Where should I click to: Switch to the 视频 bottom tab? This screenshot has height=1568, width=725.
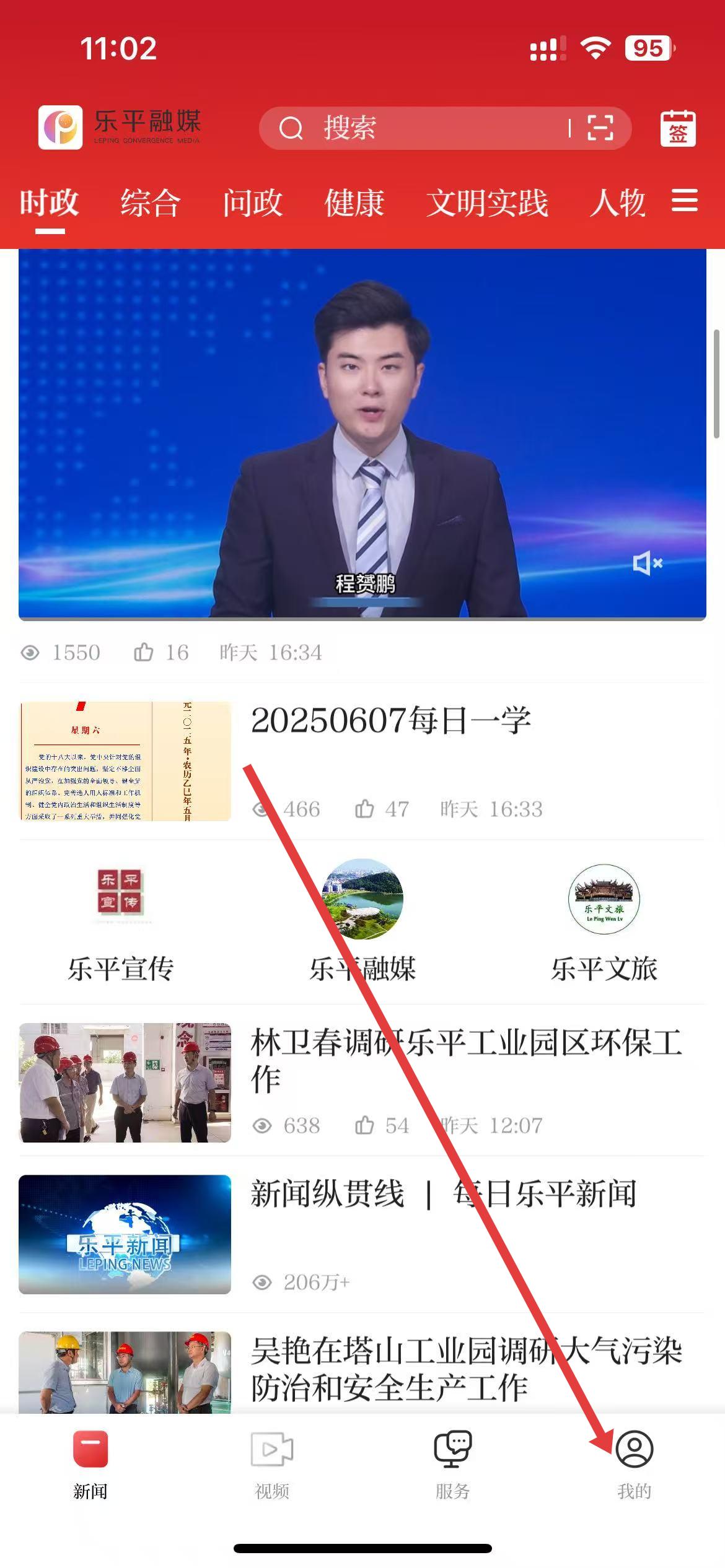coord(272,1465)
